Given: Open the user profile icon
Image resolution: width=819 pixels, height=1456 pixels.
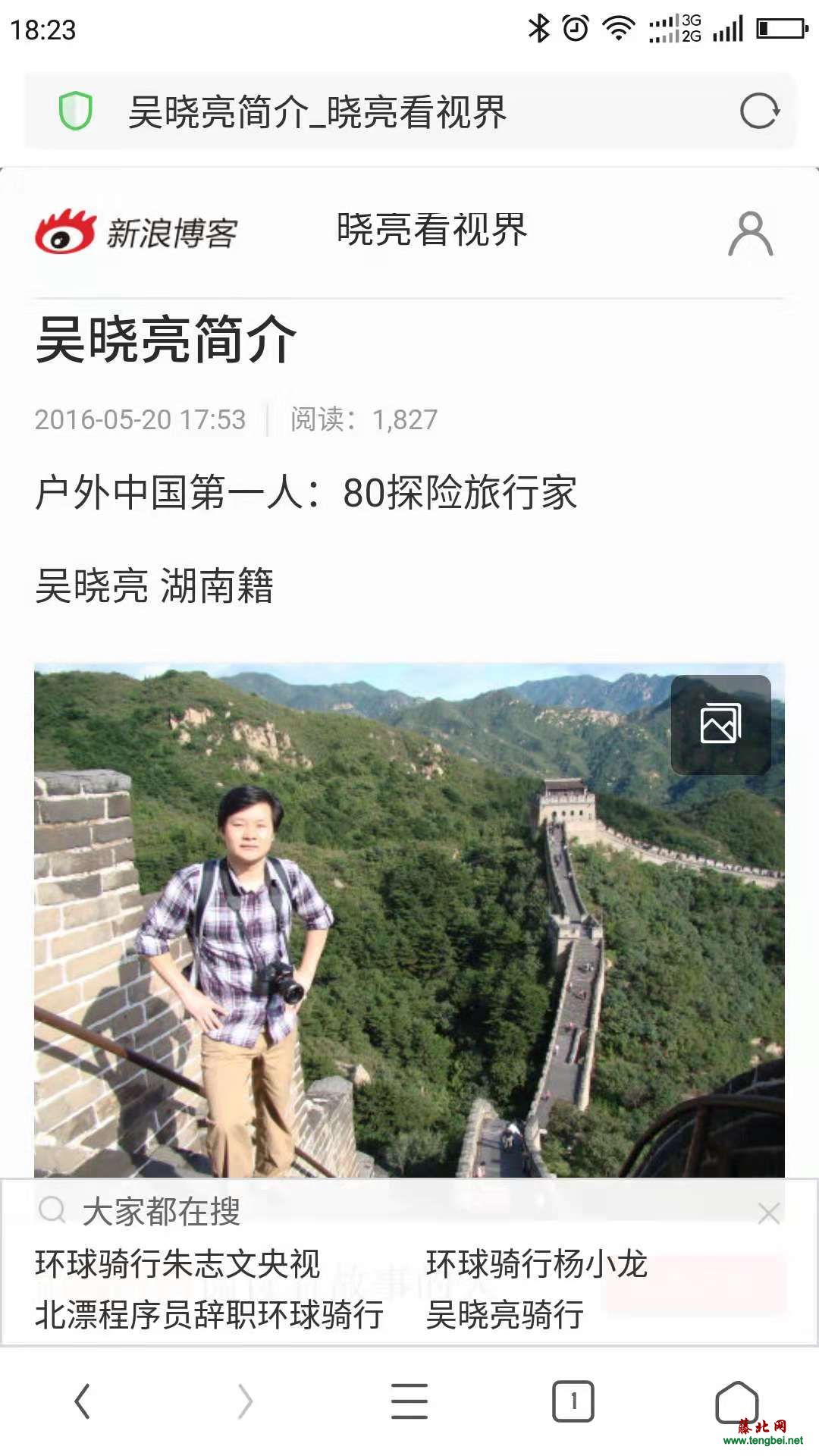Looking at the screenshot, I should [750, 234].
